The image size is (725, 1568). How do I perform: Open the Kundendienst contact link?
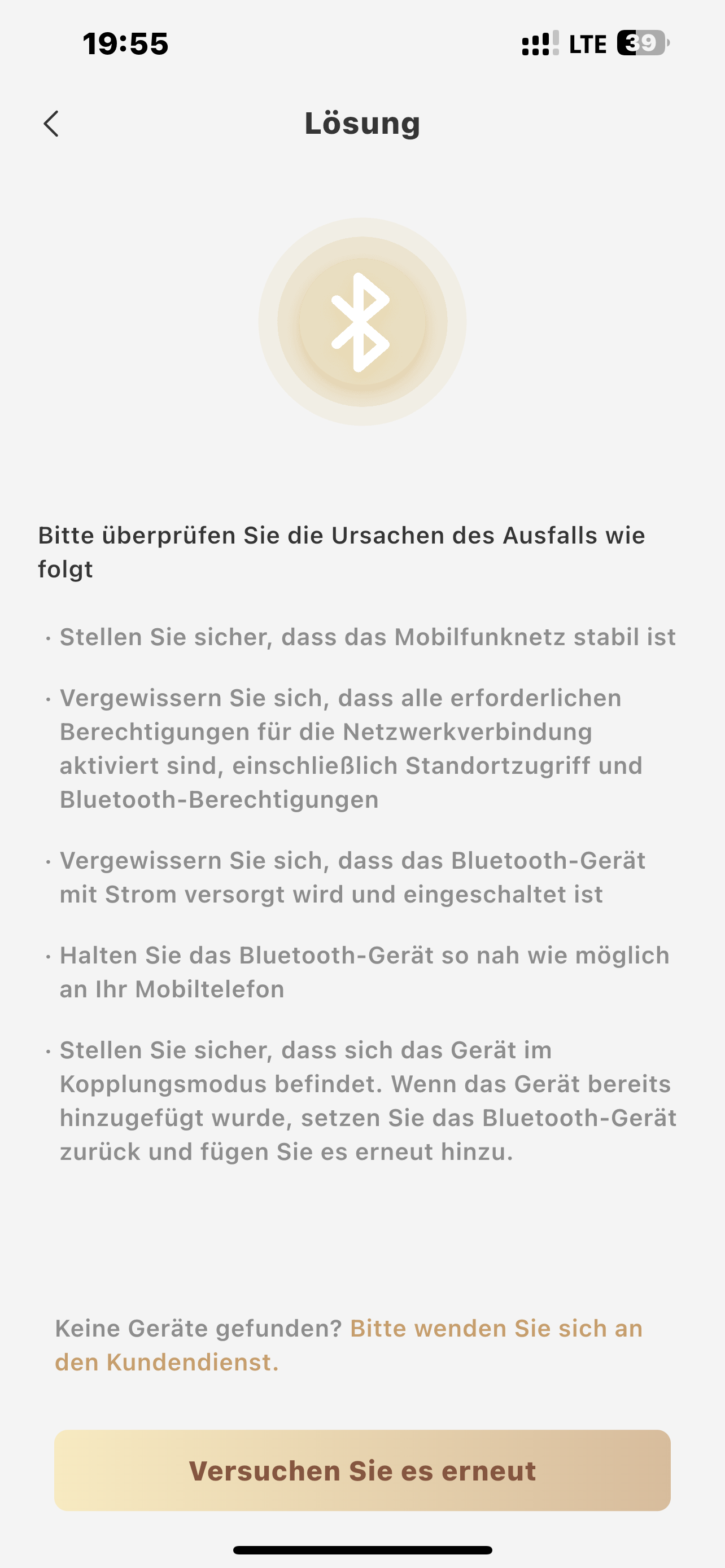(496, 1328)
